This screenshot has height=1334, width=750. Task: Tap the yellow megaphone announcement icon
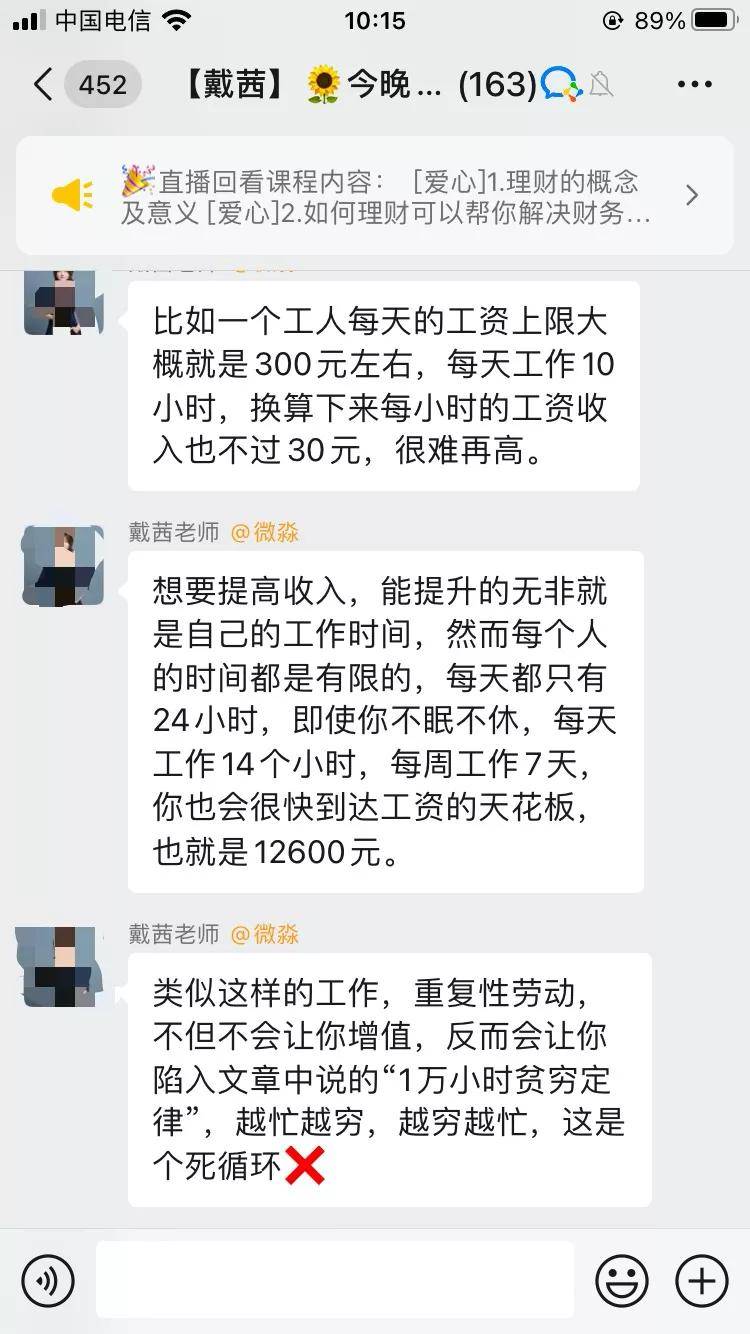click(x=73, y=196)
